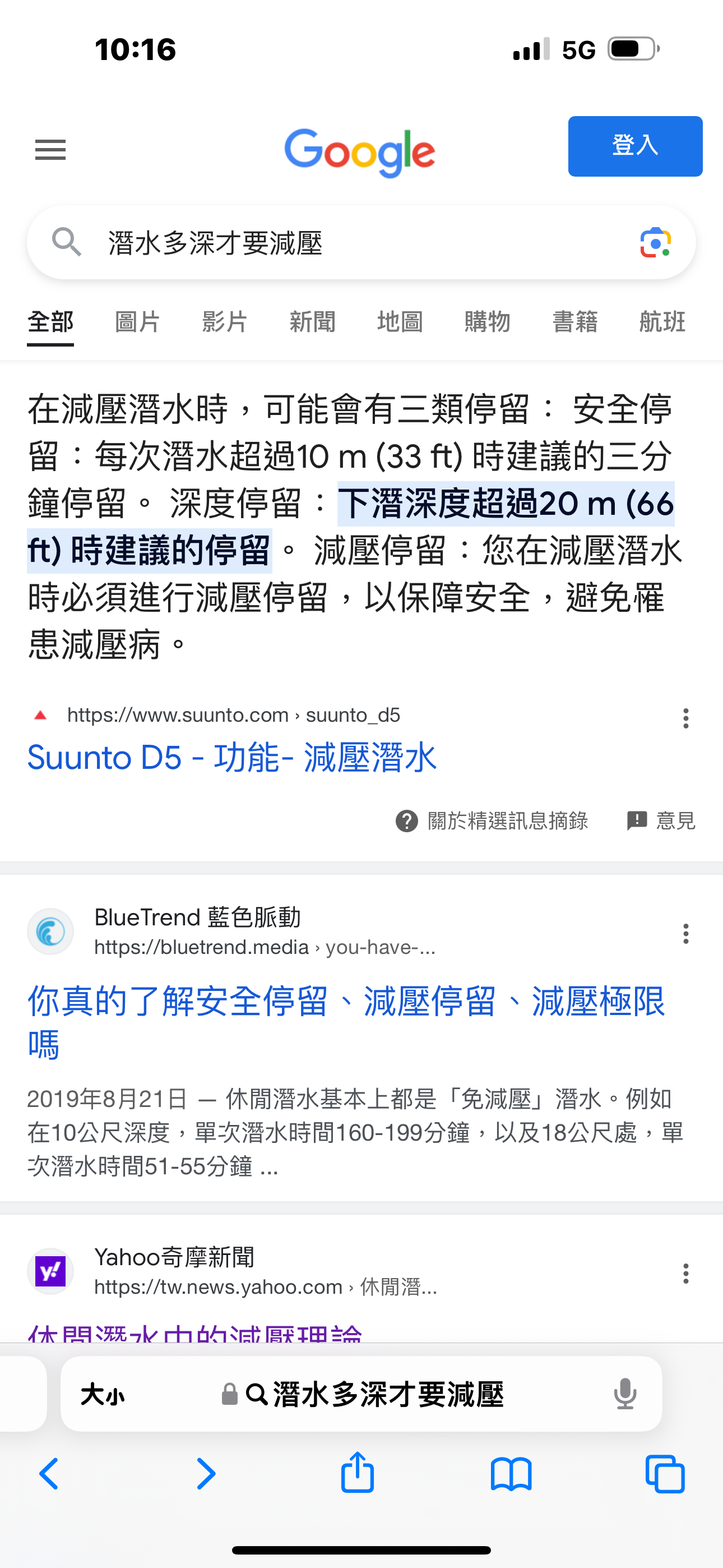The image size is (723, 1568).
Task: Open Google Lens camera search
Action: (x=655, y=243)
